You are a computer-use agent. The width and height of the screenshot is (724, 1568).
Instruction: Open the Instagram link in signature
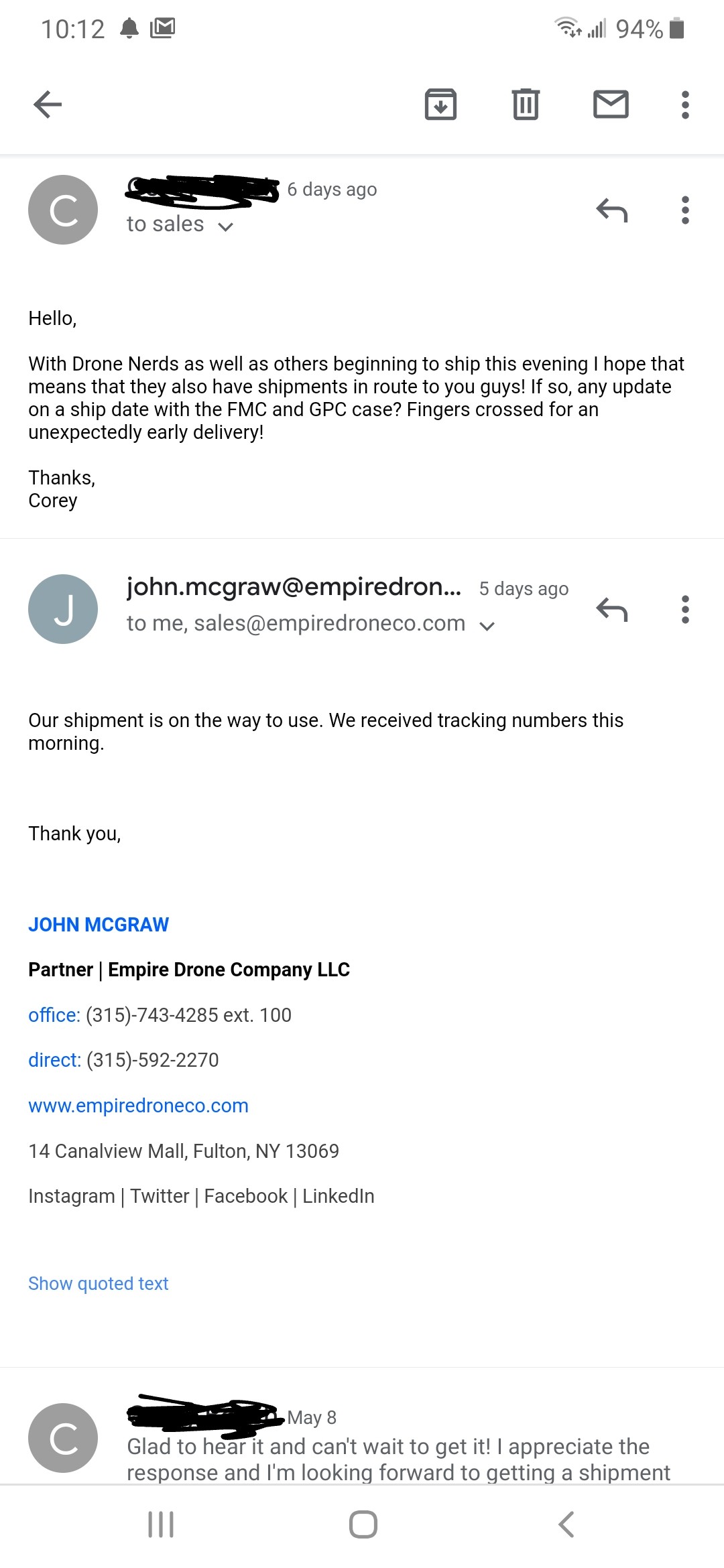pyautogui.click(x=72, y=1196)
